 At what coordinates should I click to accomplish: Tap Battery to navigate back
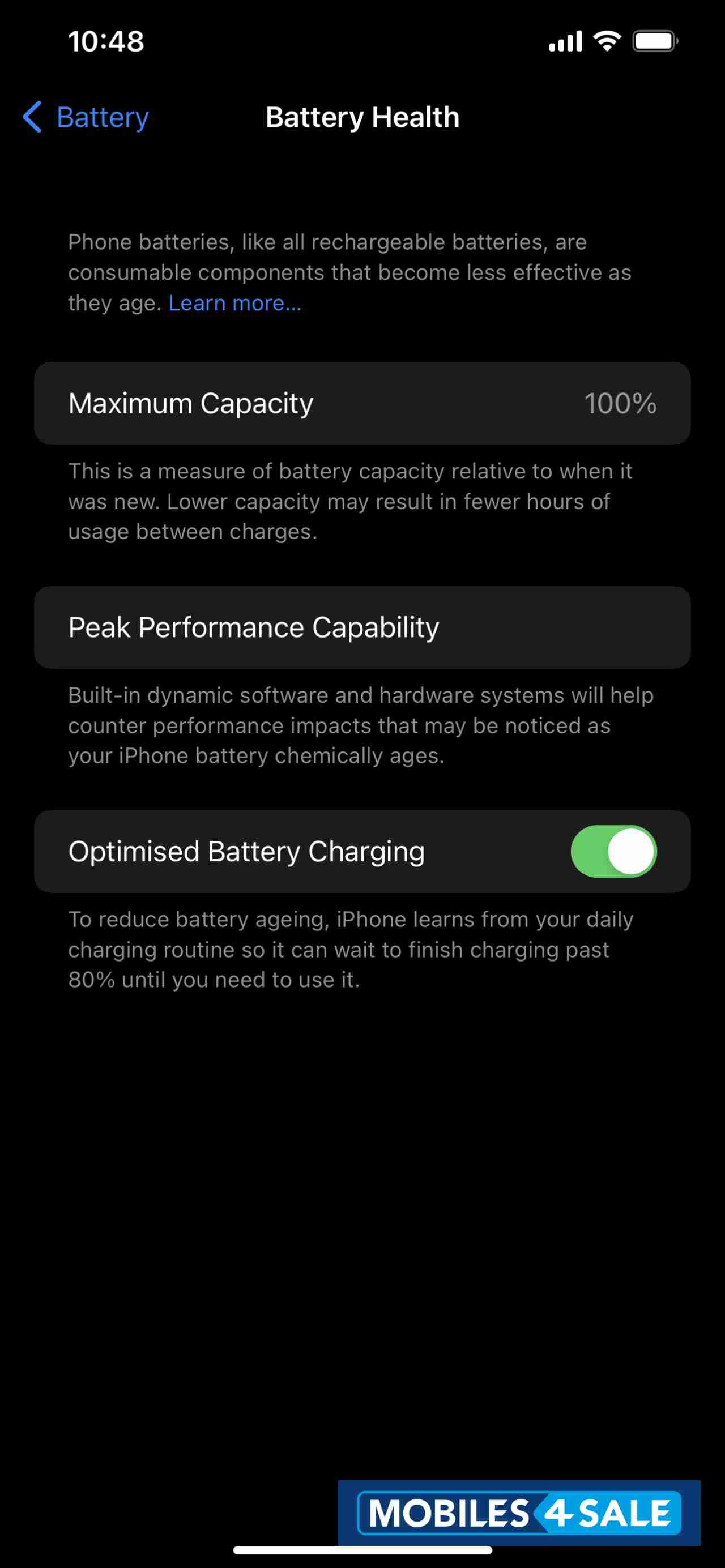coord(104,117)
